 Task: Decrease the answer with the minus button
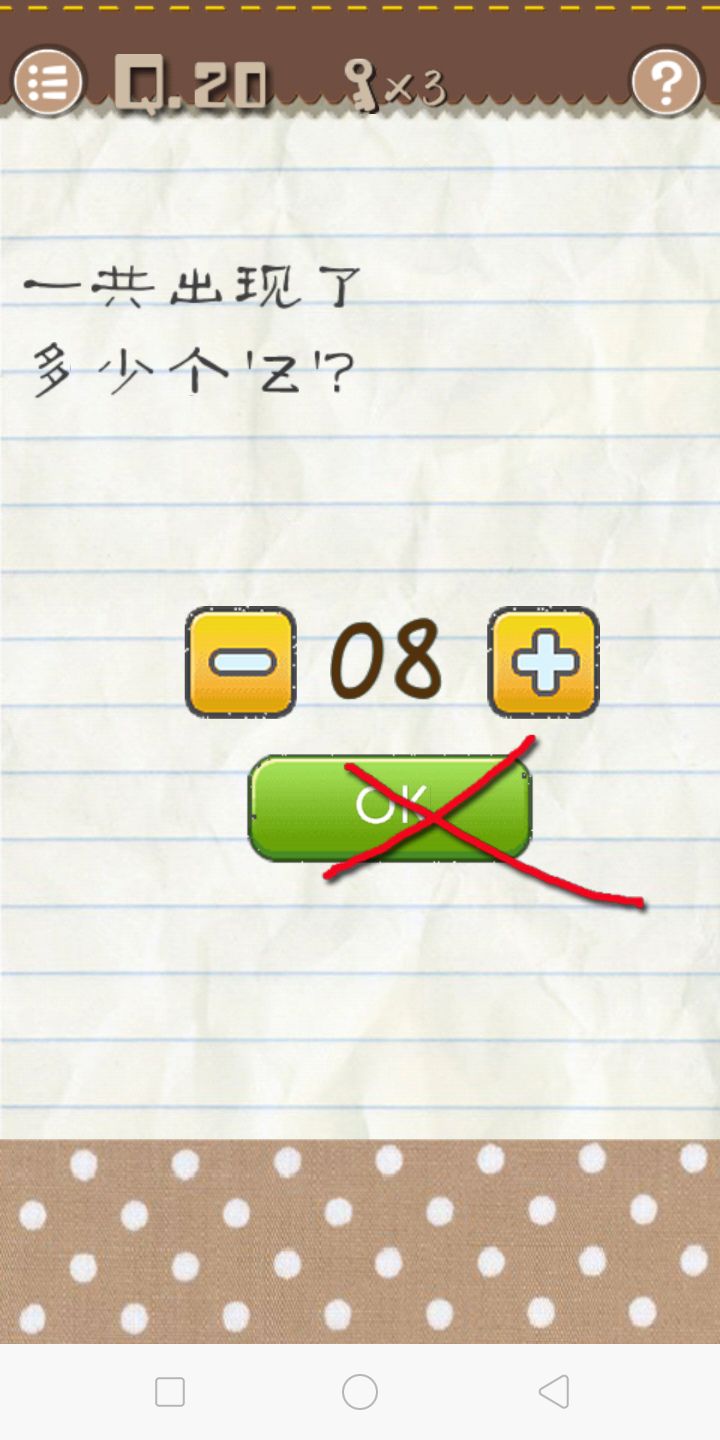[x=241, y=662]
